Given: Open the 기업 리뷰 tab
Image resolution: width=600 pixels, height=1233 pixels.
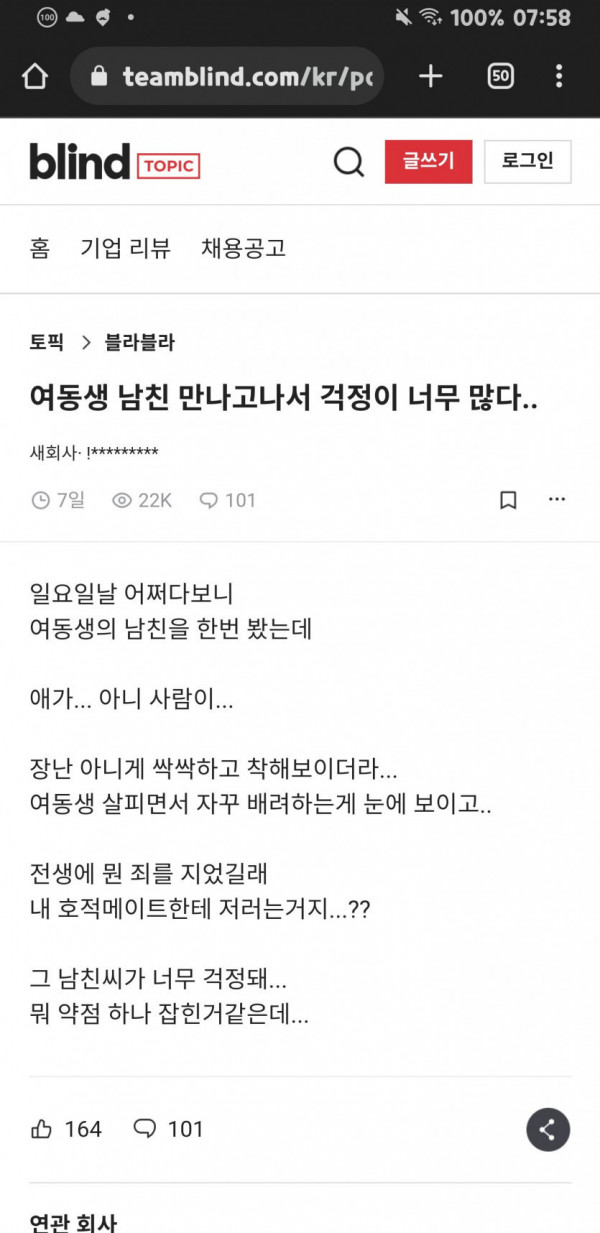Looking at the screenshot, I should [x=126, y=248].
